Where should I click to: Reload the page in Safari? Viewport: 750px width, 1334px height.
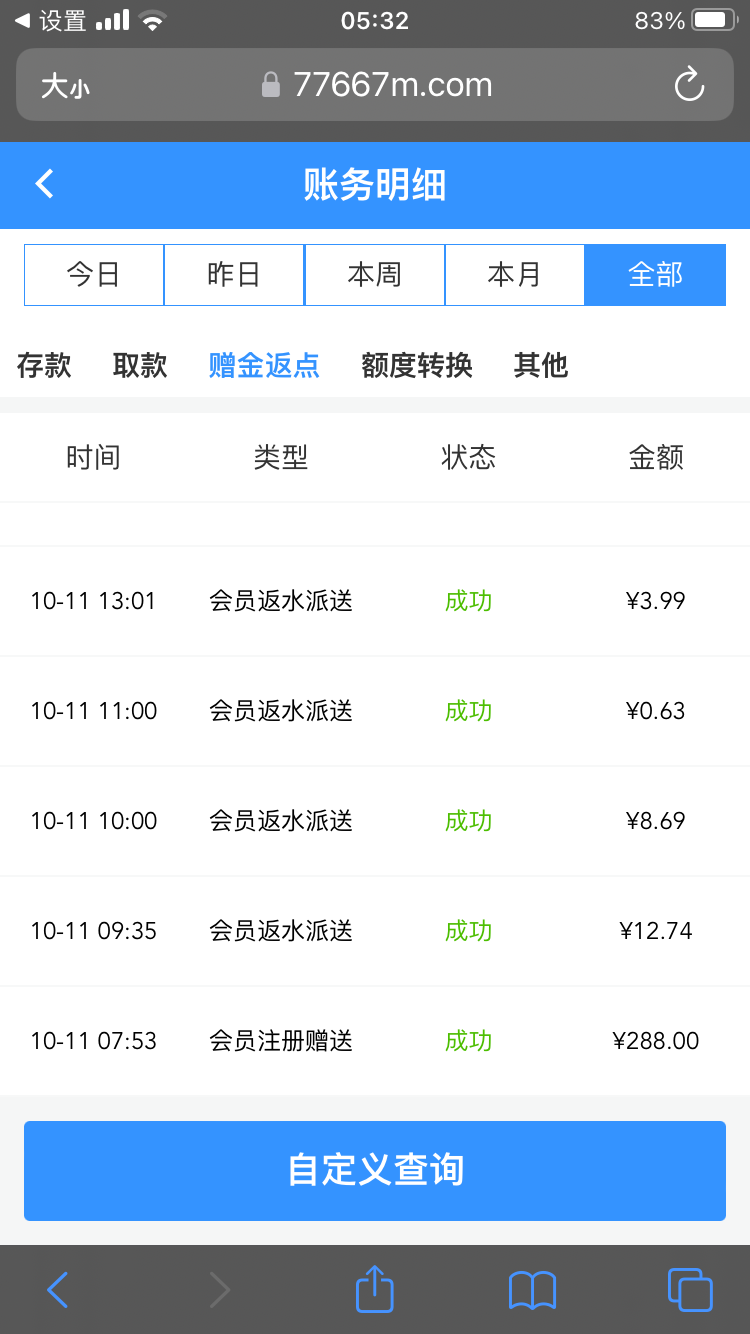(689, 85)
